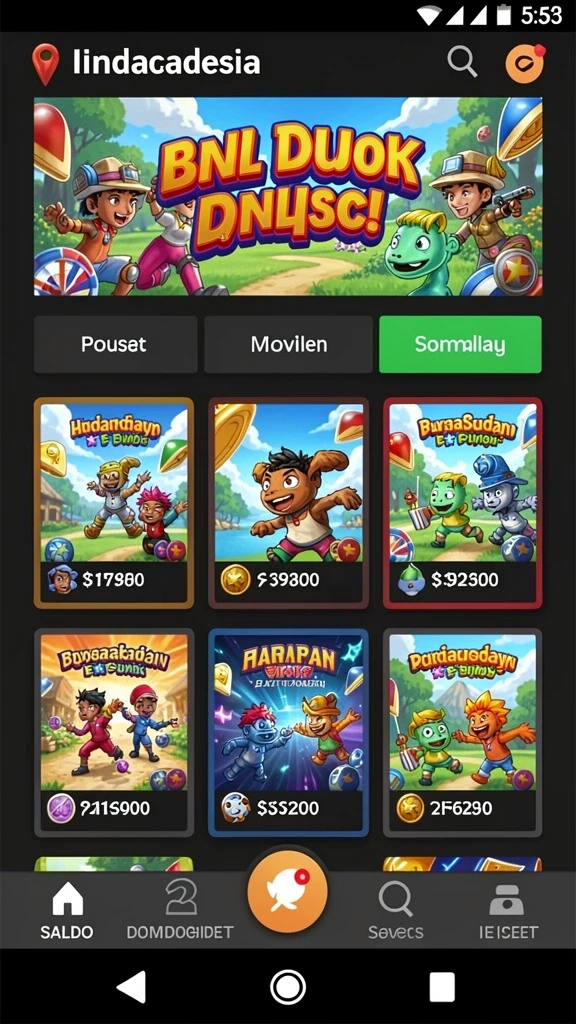Switch to the green Sommallay tab
The image size is (576, 1024).
click(x=460, y=344)
